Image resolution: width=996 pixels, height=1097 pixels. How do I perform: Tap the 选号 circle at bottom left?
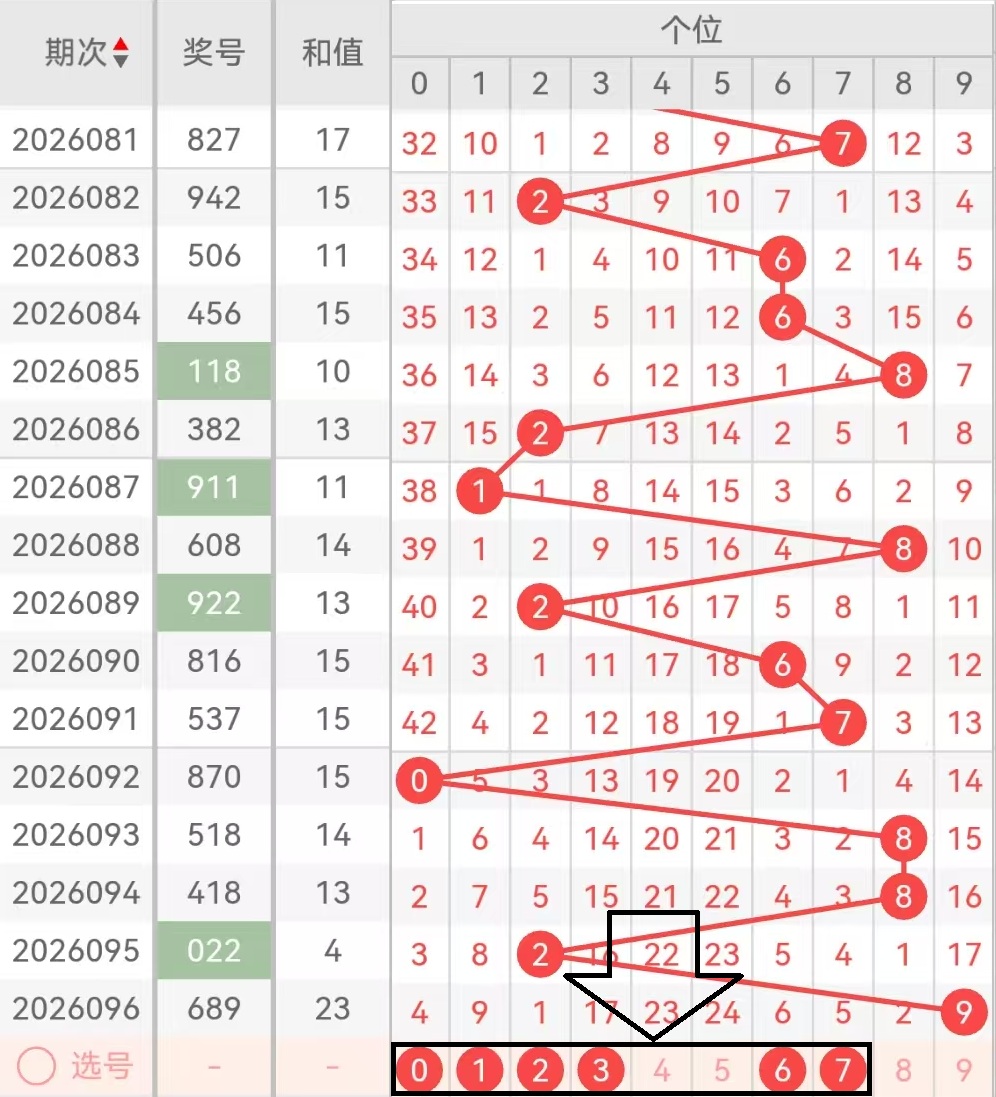click(37, 1068)
